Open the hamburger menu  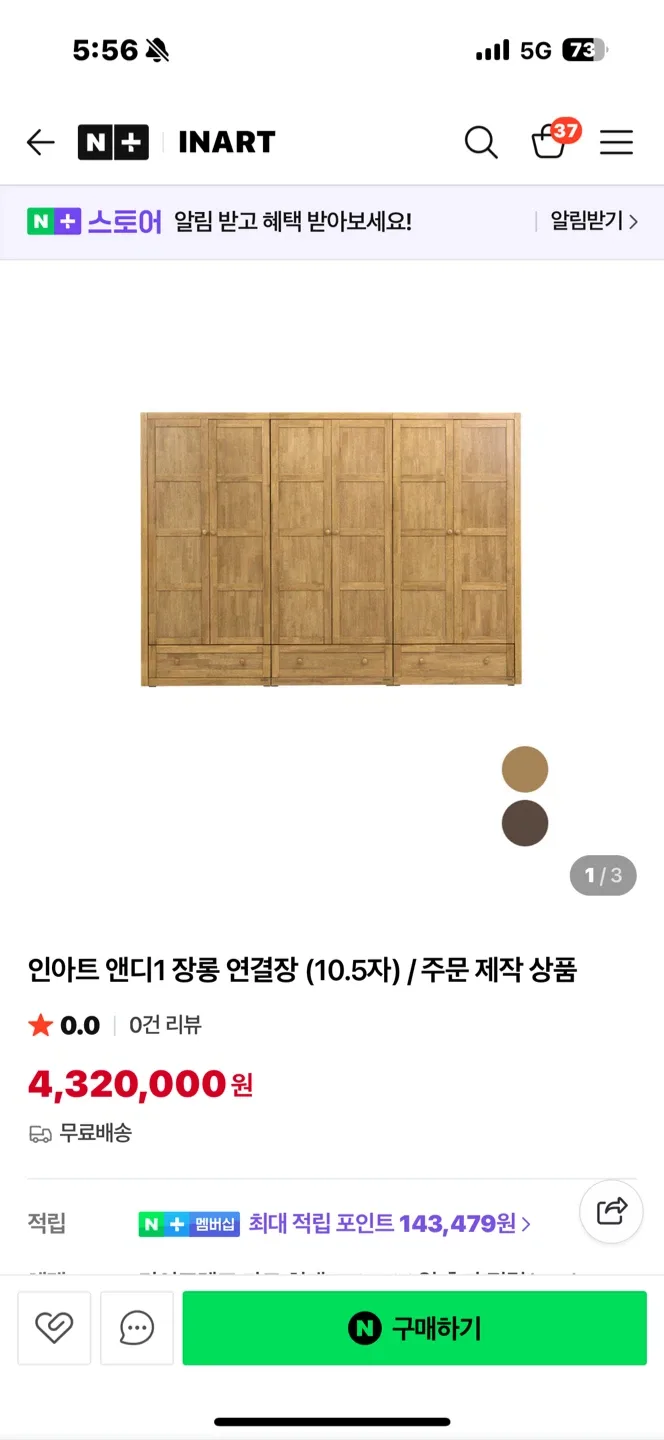(616, 143)
